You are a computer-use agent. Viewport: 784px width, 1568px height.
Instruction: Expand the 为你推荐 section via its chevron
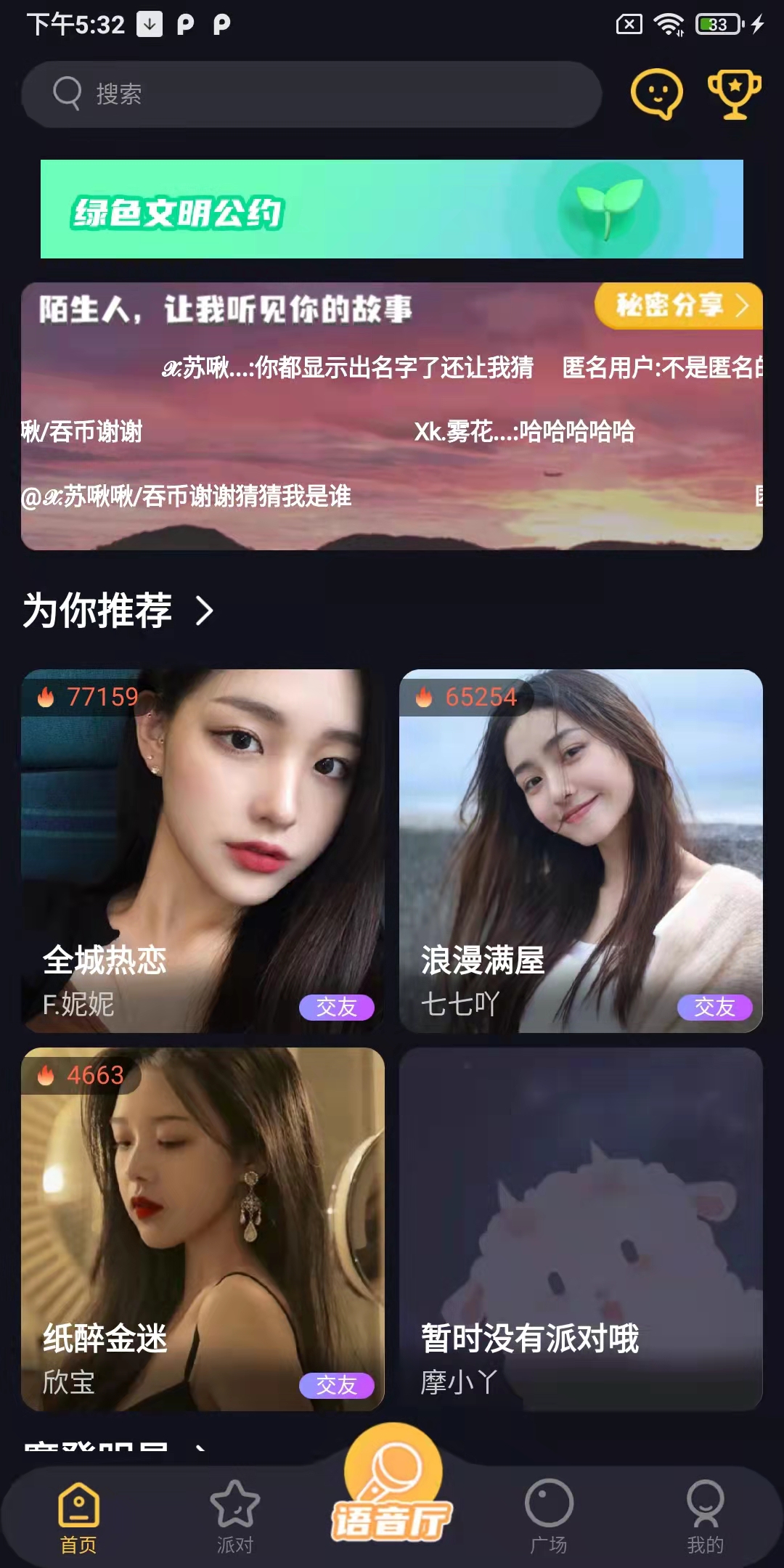point(205,611)
